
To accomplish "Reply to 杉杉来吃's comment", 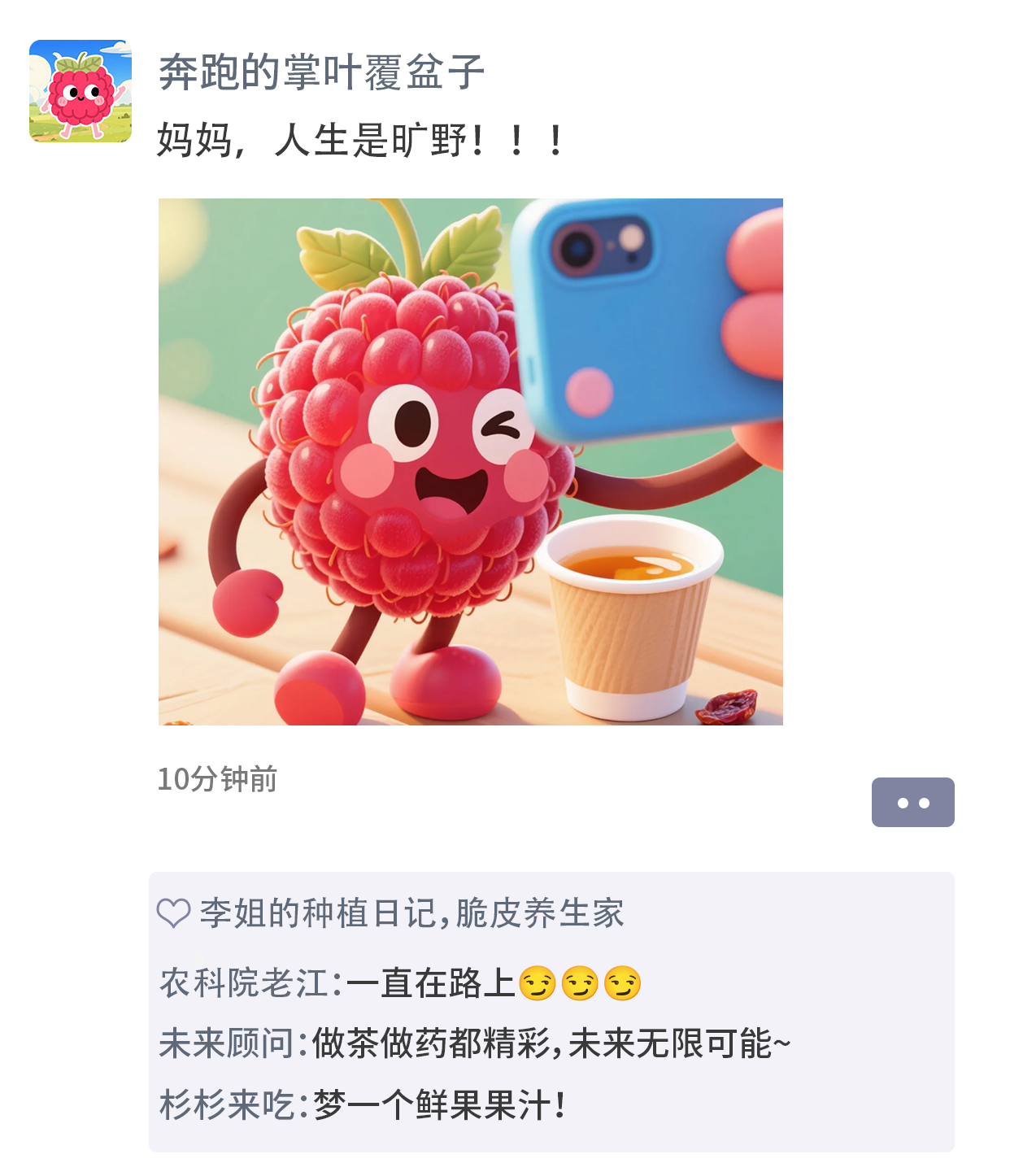I will (438, 1105).
